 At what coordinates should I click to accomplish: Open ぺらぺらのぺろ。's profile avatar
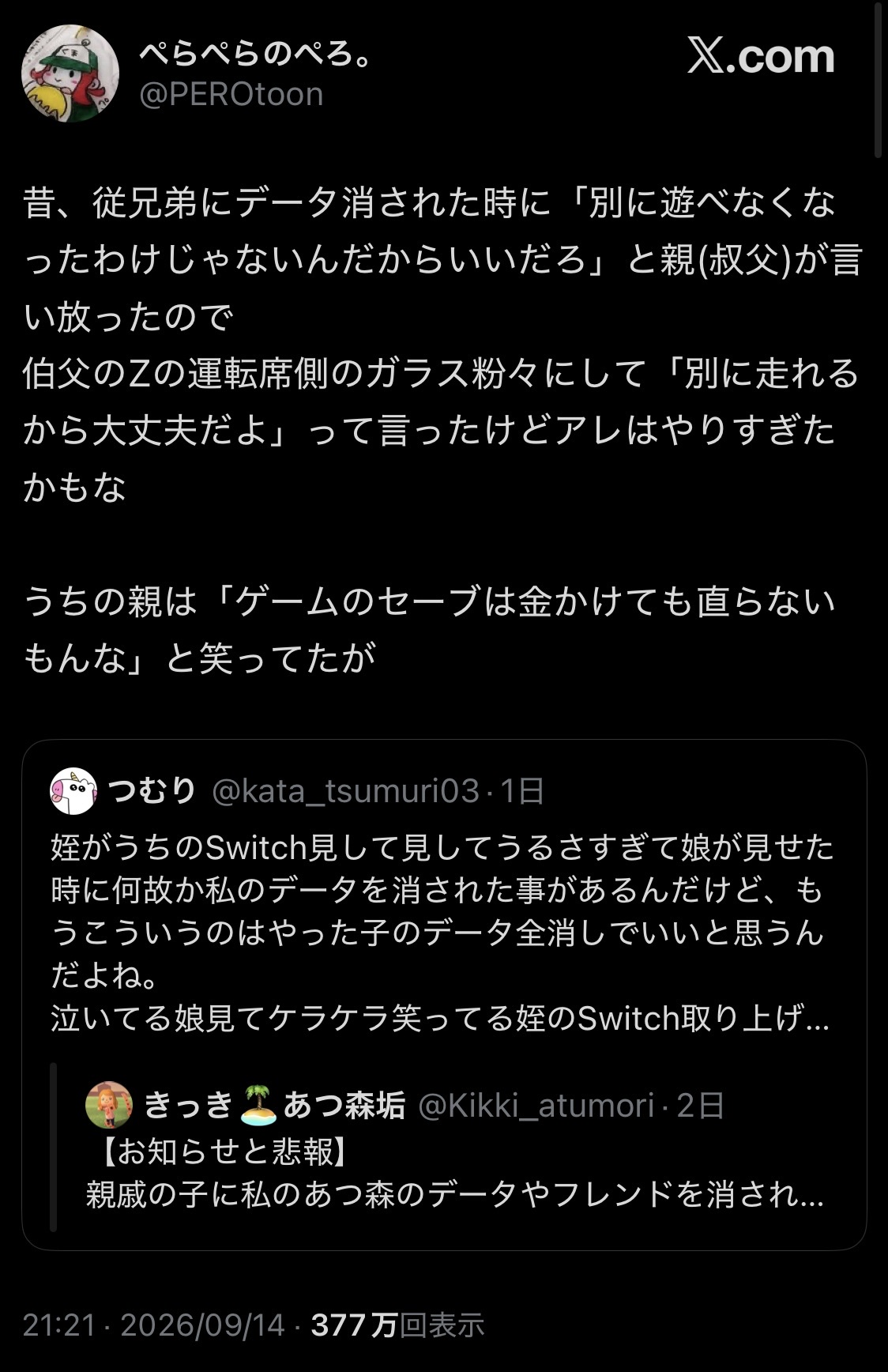coord(70,73)
